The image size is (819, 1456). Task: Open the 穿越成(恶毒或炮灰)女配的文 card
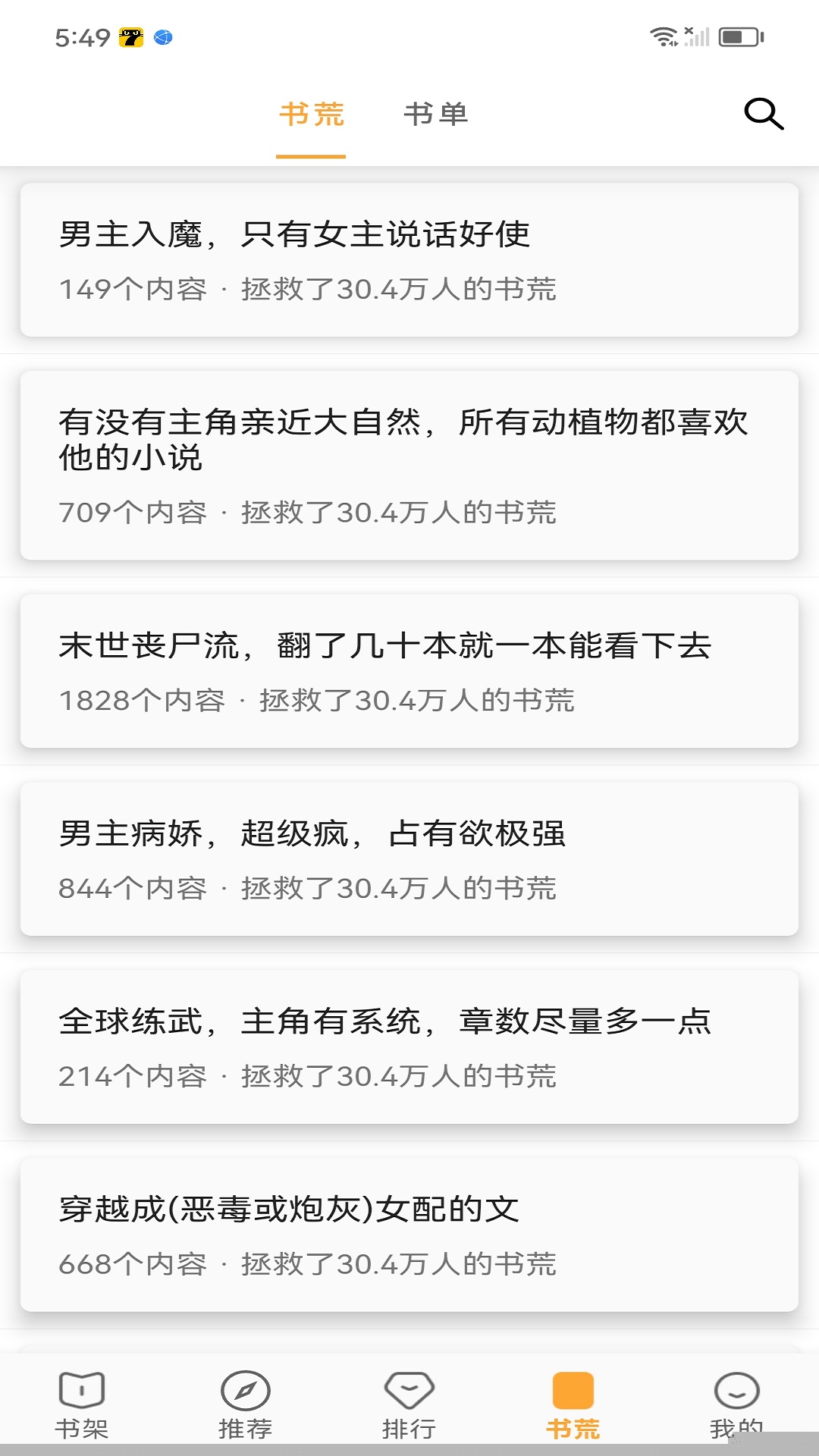409,1235
